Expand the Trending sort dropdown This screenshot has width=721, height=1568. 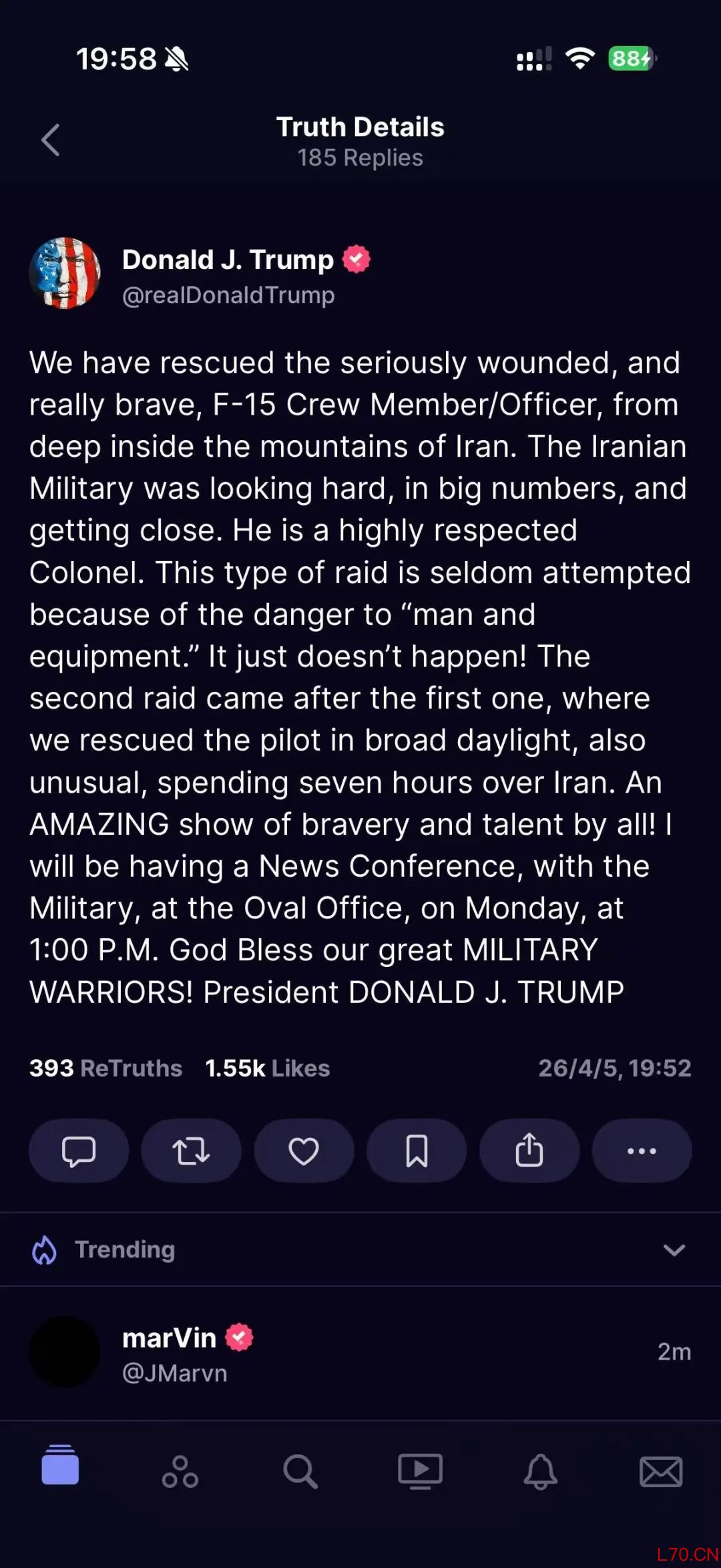(x=674, y=1250)
